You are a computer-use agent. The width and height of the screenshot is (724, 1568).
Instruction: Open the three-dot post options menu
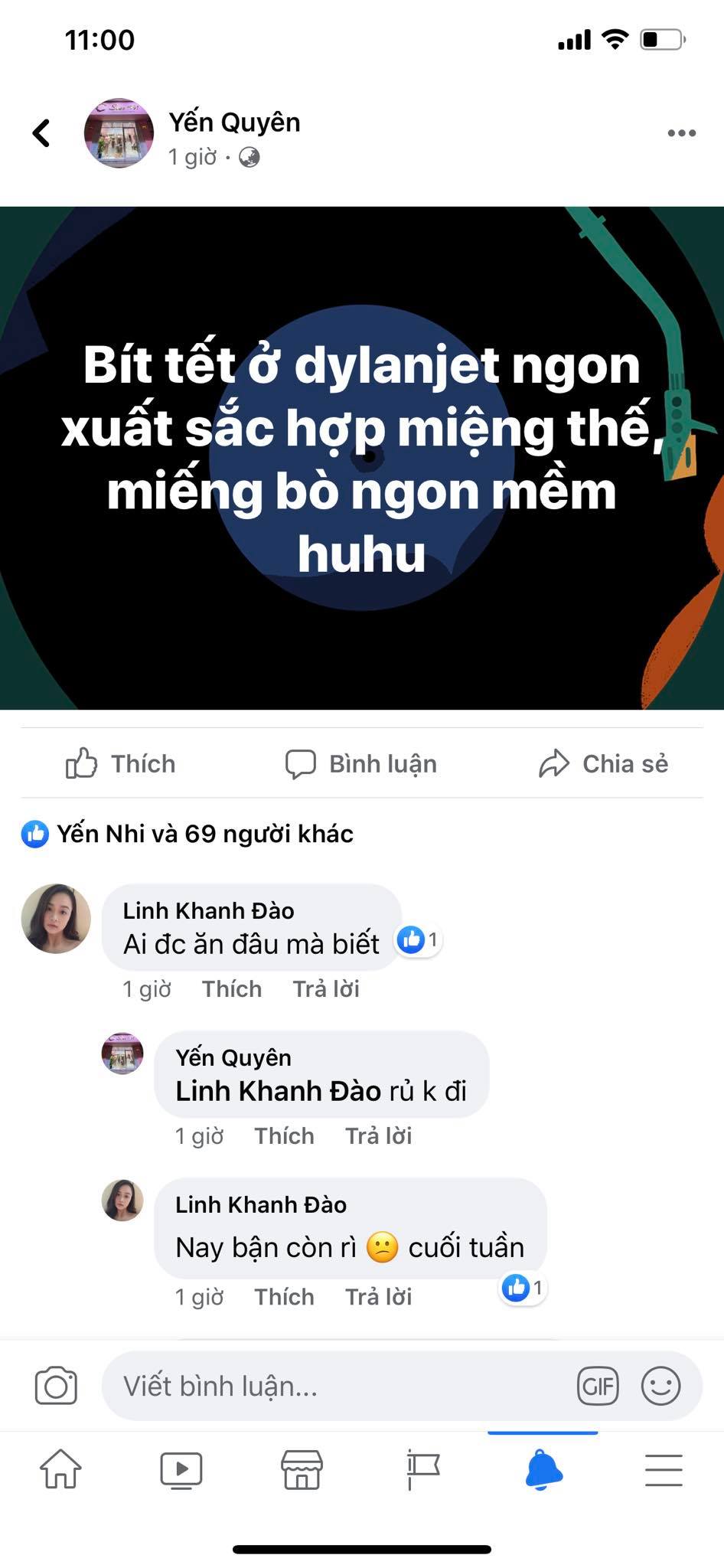(x=681, y=133)
